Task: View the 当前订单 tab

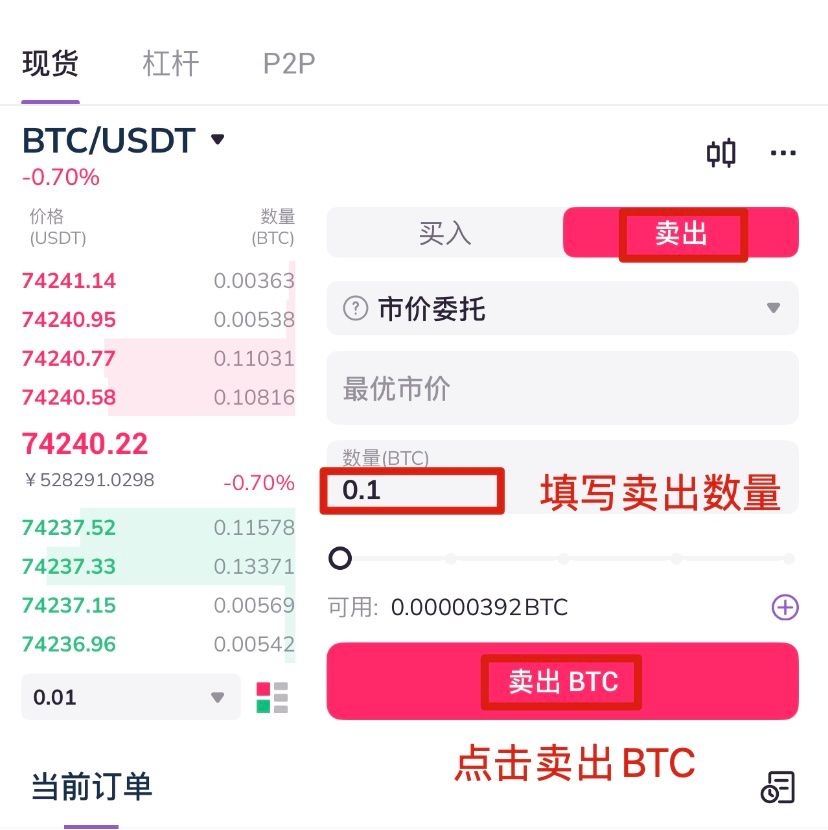Action: tap(91, 787)
